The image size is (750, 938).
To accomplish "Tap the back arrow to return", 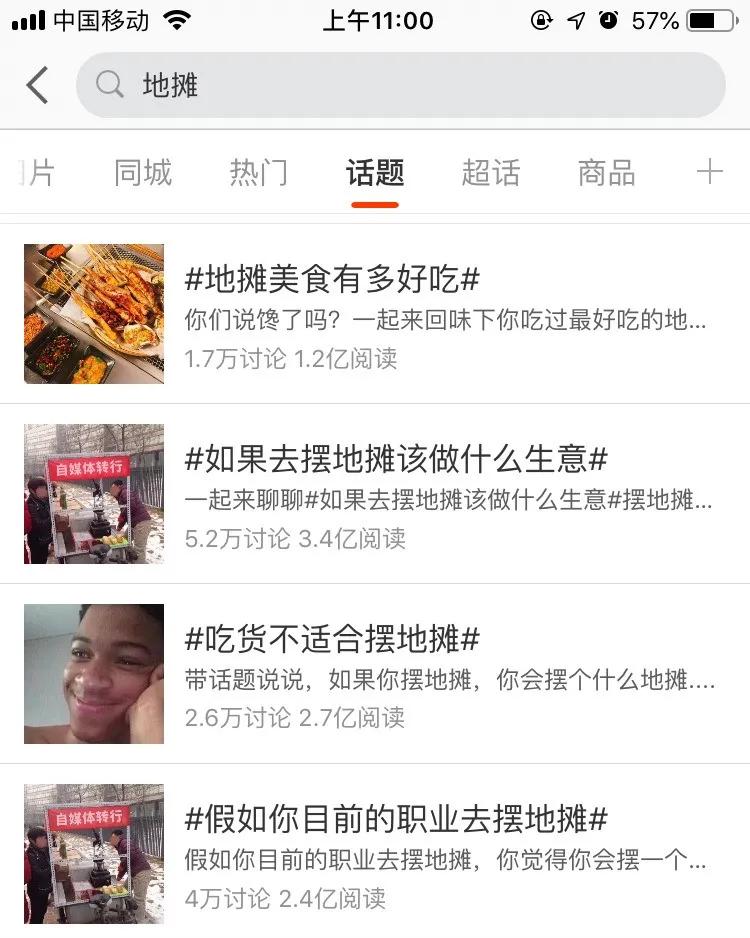I will (38, 85).
